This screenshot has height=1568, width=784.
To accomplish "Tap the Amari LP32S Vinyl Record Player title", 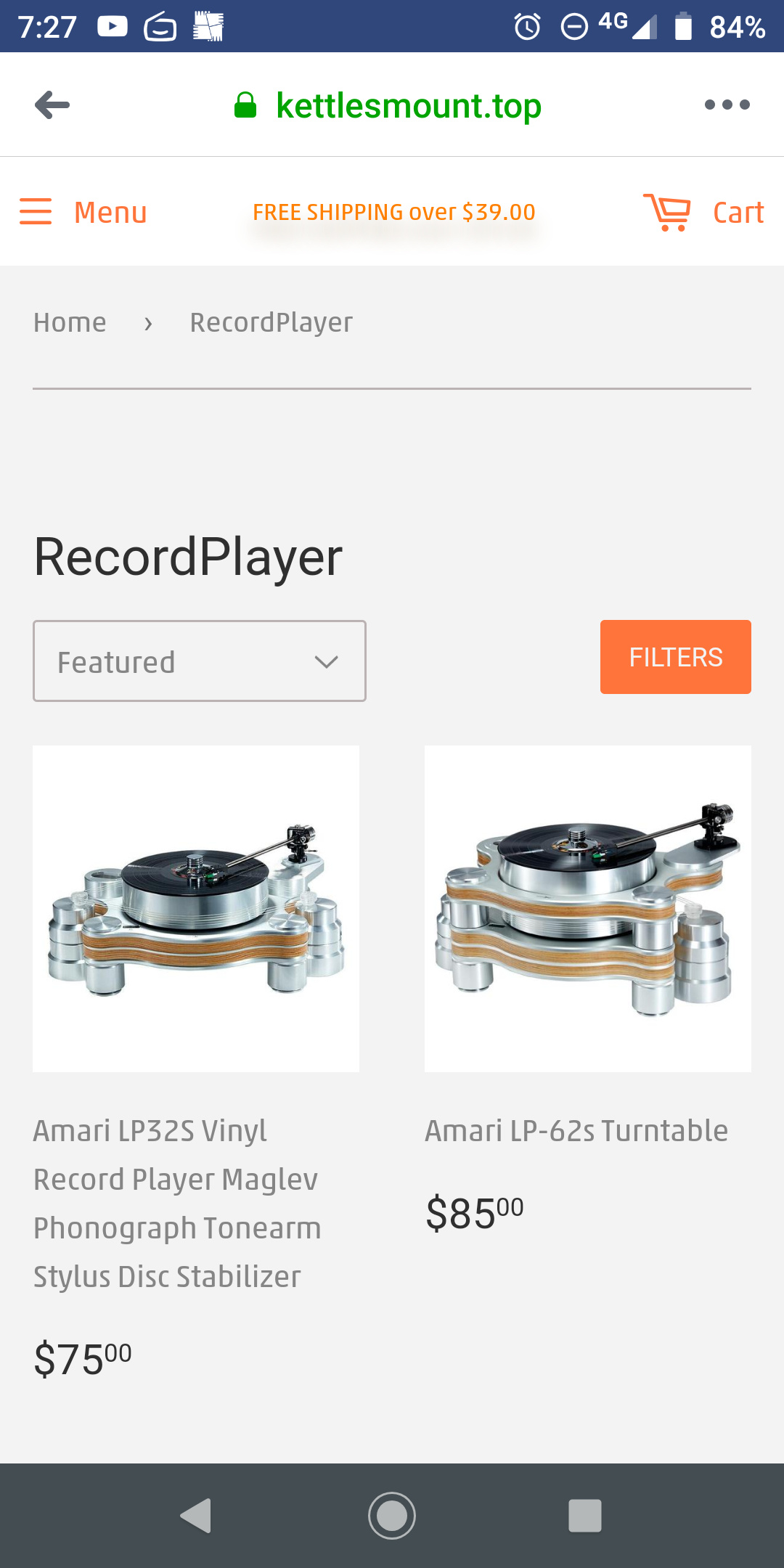I will [177, 1204].
